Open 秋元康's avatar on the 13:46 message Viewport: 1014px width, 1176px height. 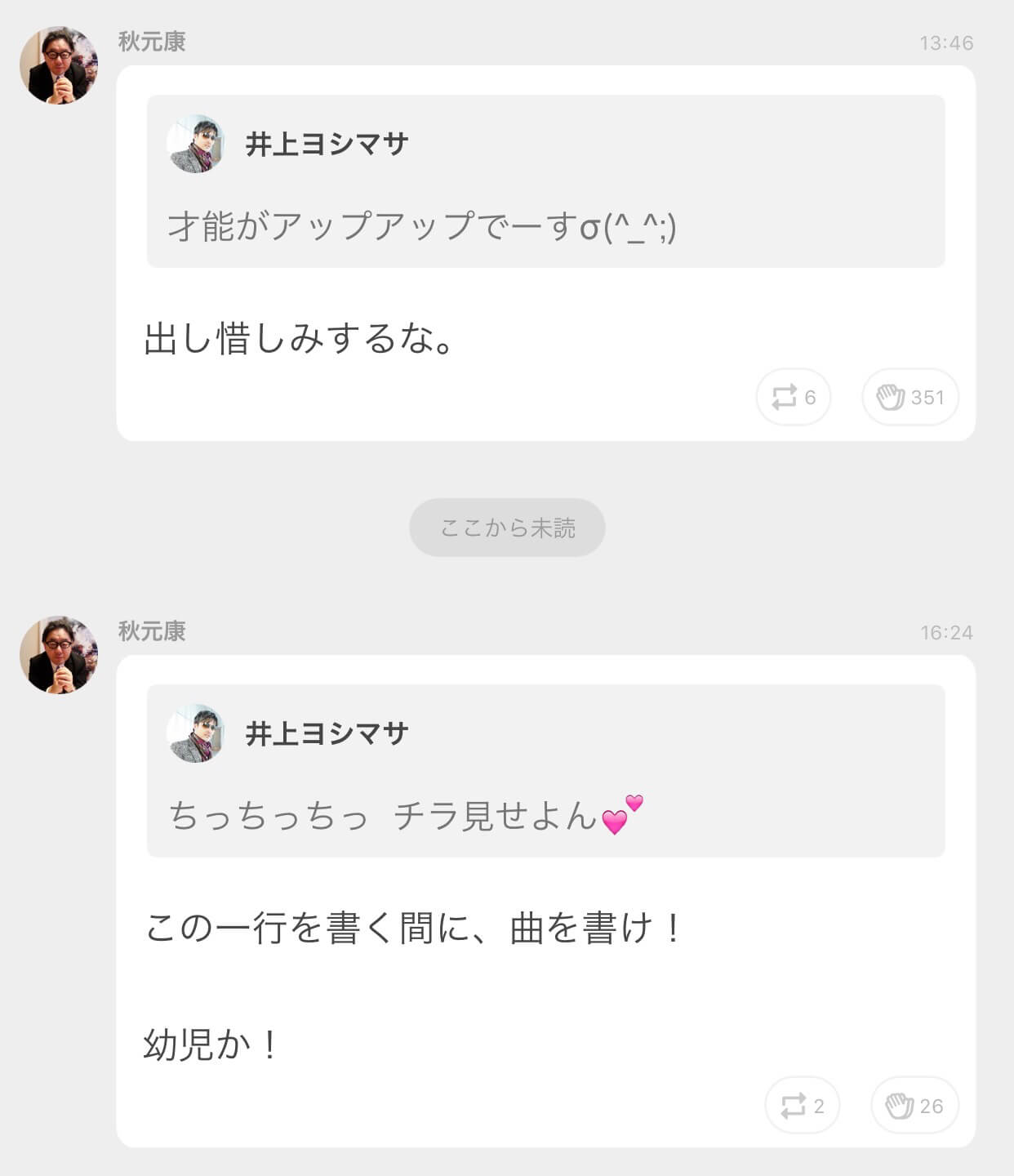tap(59, 65)
